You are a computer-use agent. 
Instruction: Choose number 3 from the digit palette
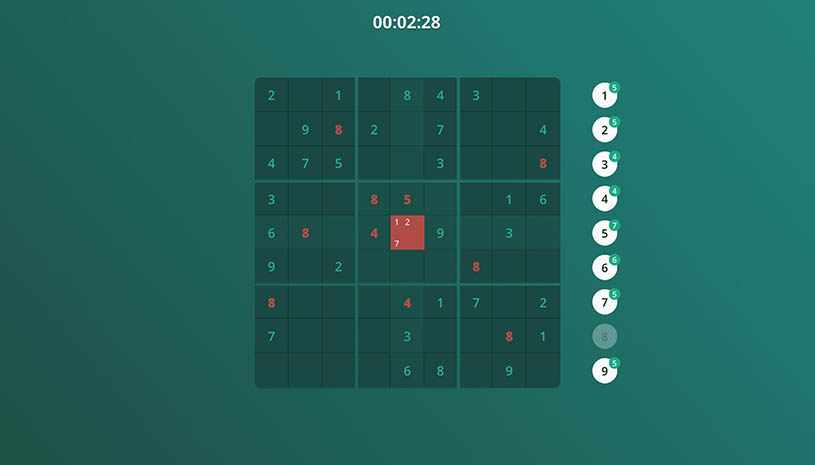click(x=604, y=164)
